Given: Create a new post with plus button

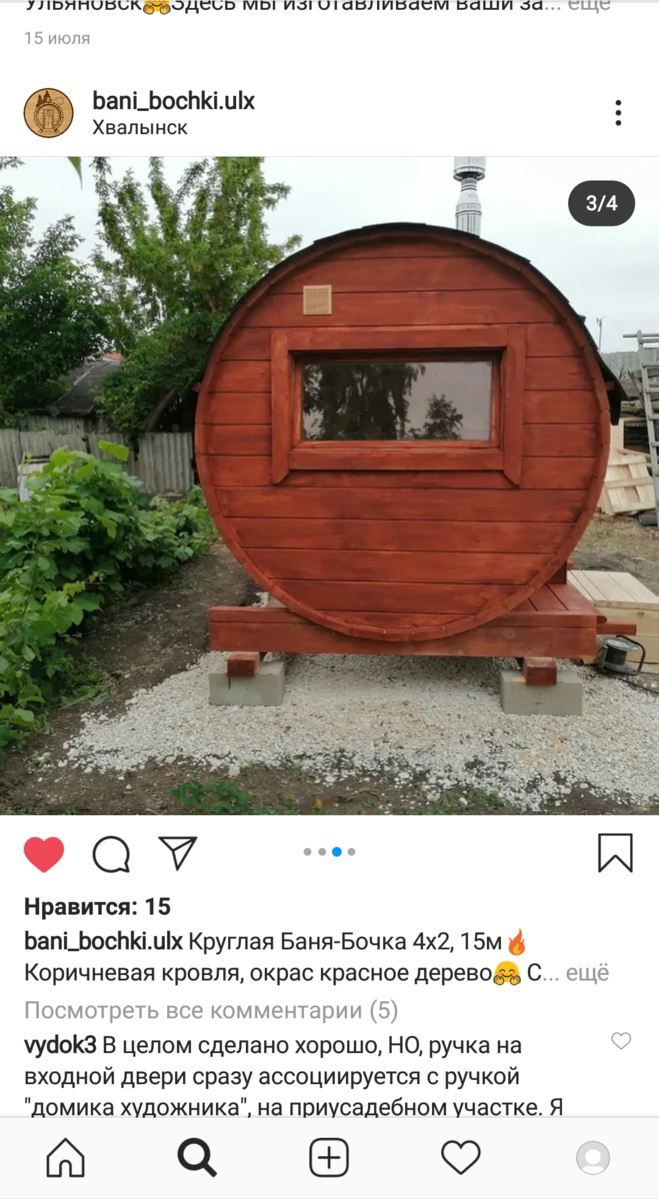Looking at the screenshot, I should click(x=329, y=1158).
